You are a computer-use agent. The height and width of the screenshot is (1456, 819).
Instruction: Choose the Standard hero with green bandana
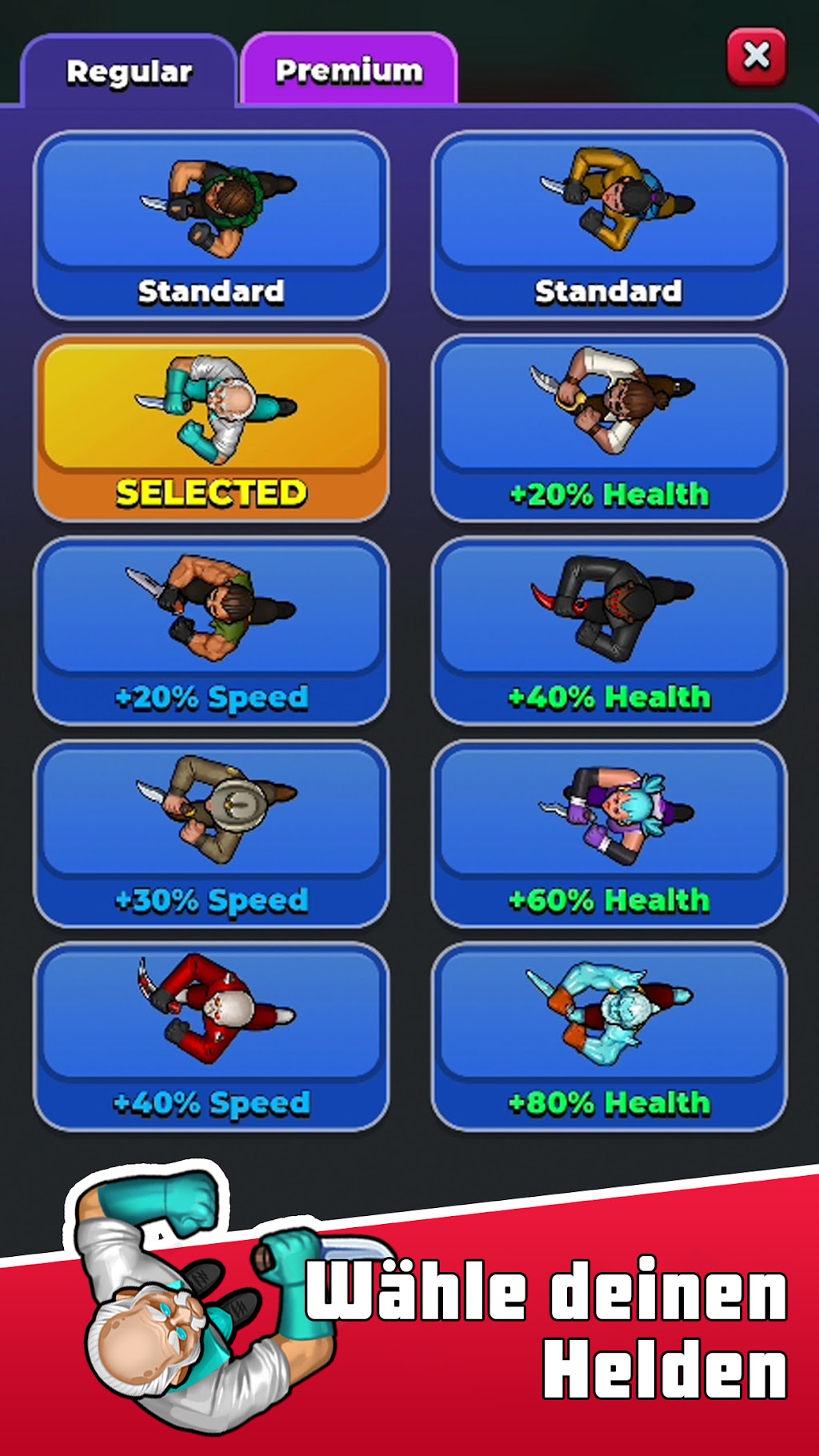(211, 226)
